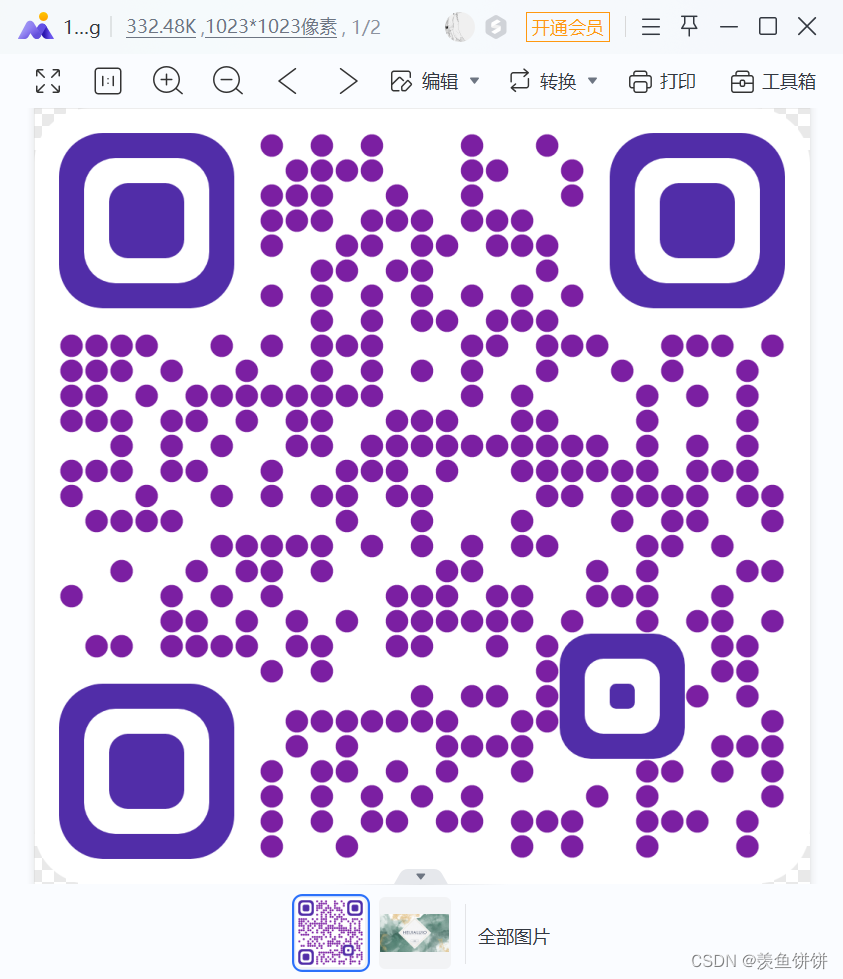
Task: Go to the previous image
Action: click(288, 81)
